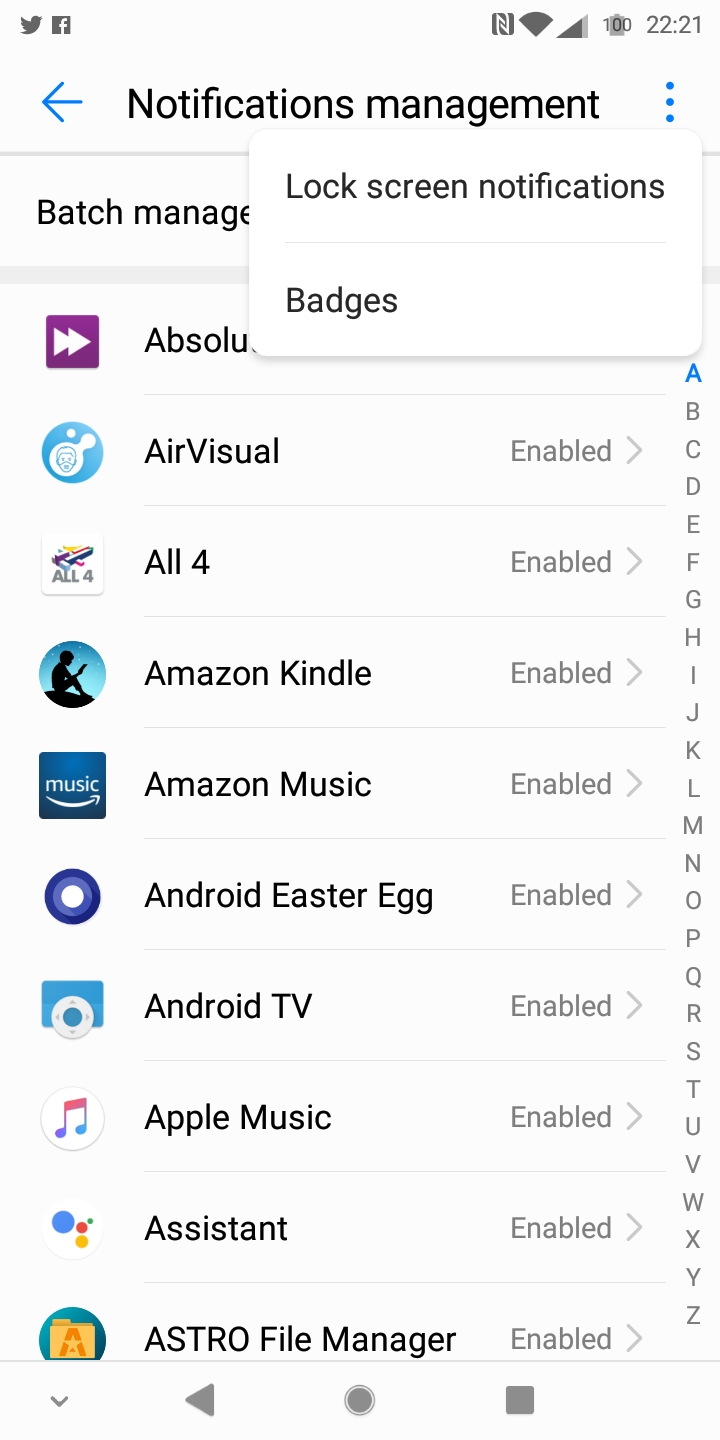This screenshot has height=1440, width=720.
Task: Jump to letter Z in the index
Action: [x=693, y=1315]
